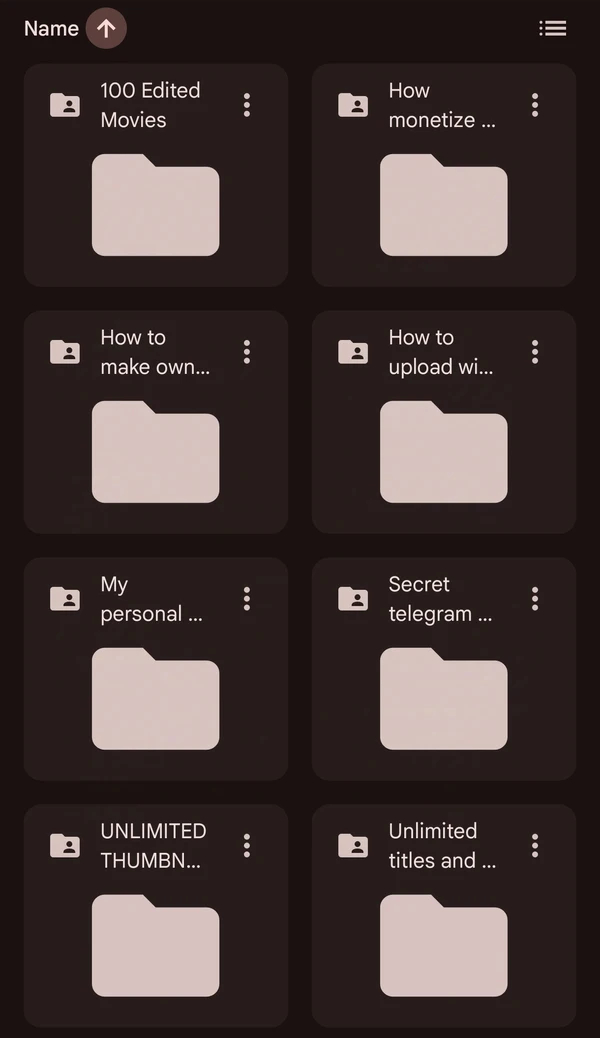Open the How to make own folder
The image size is (600, 1038).
pos(155,452)
